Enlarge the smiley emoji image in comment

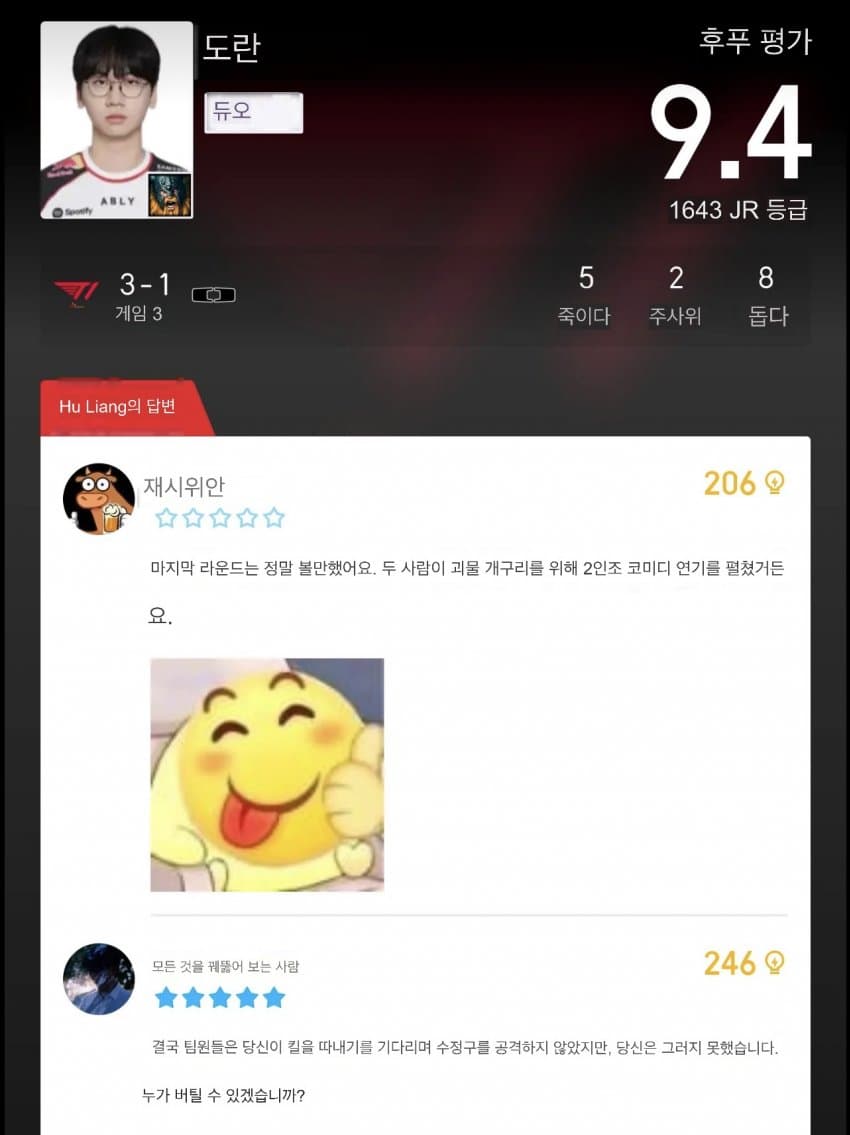pos(267,775)
